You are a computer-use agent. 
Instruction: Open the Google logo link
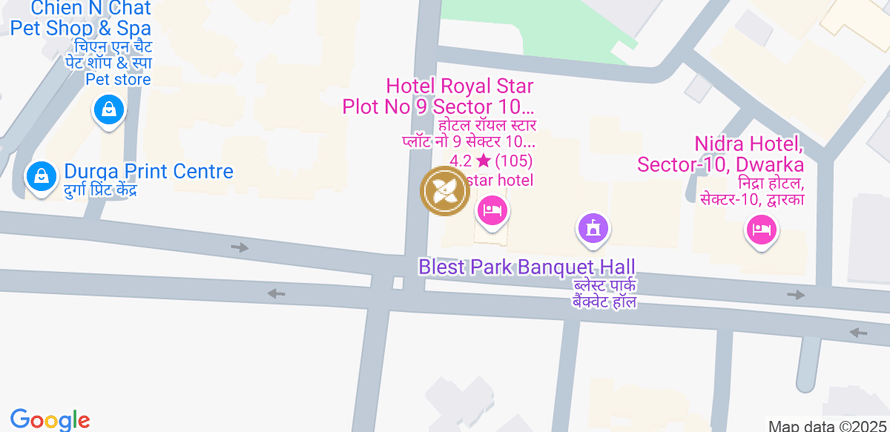click(x=50, y=420)
